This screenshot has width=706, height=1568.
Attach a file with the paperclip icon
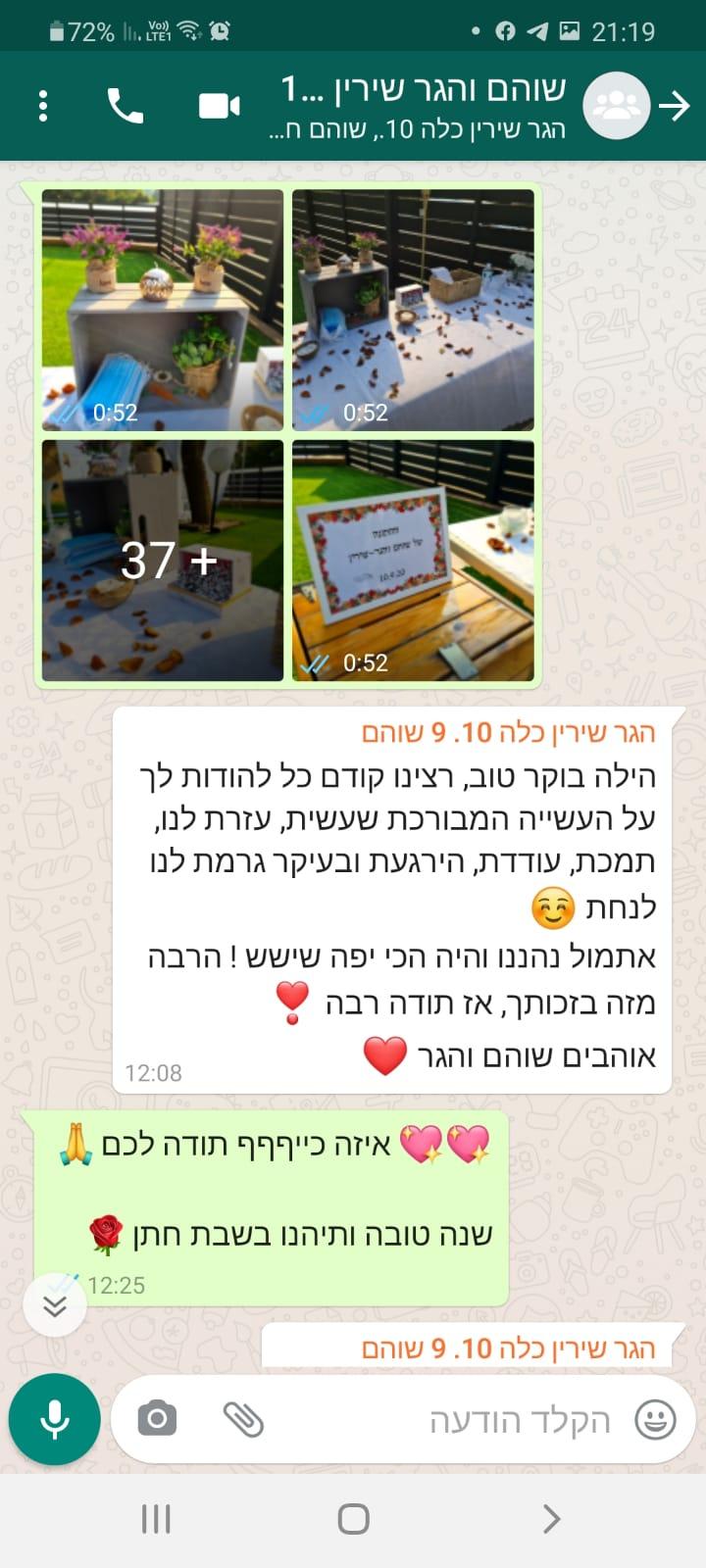[243, 1419]
